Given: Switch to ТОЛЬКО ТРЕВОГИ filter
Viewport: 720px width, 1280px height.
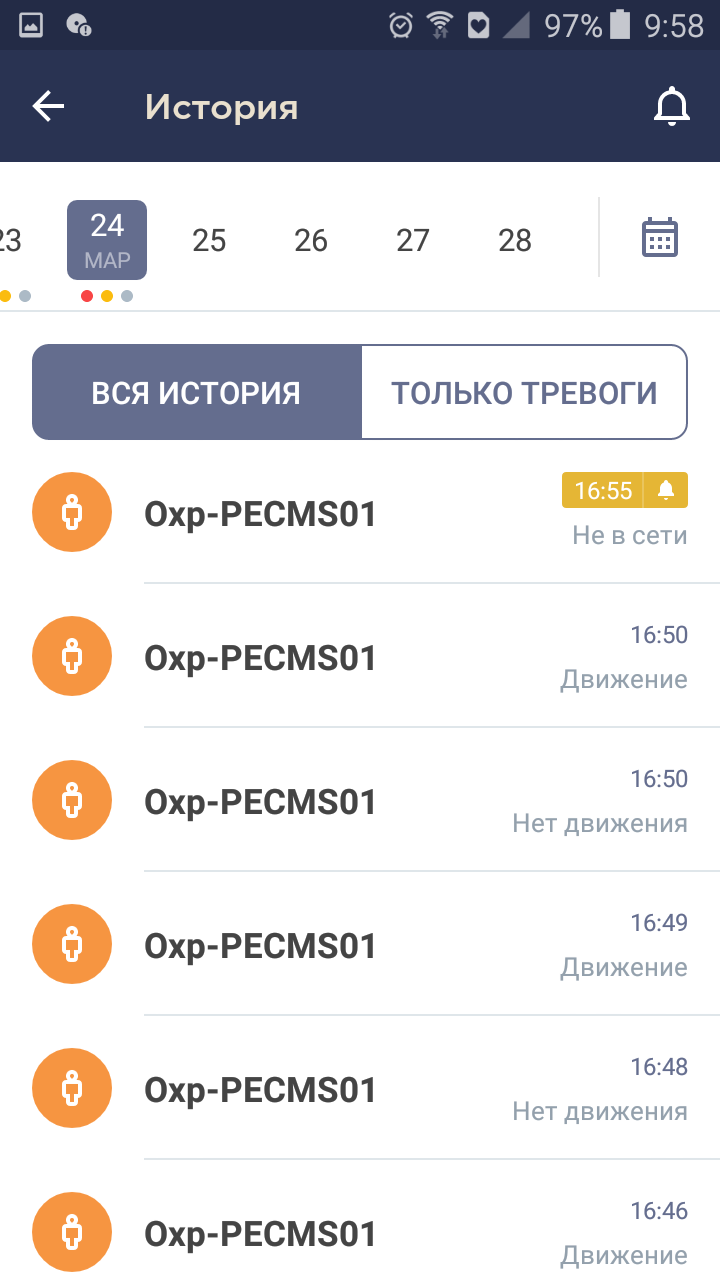Looking at the screenshot, I should (524, 392).
